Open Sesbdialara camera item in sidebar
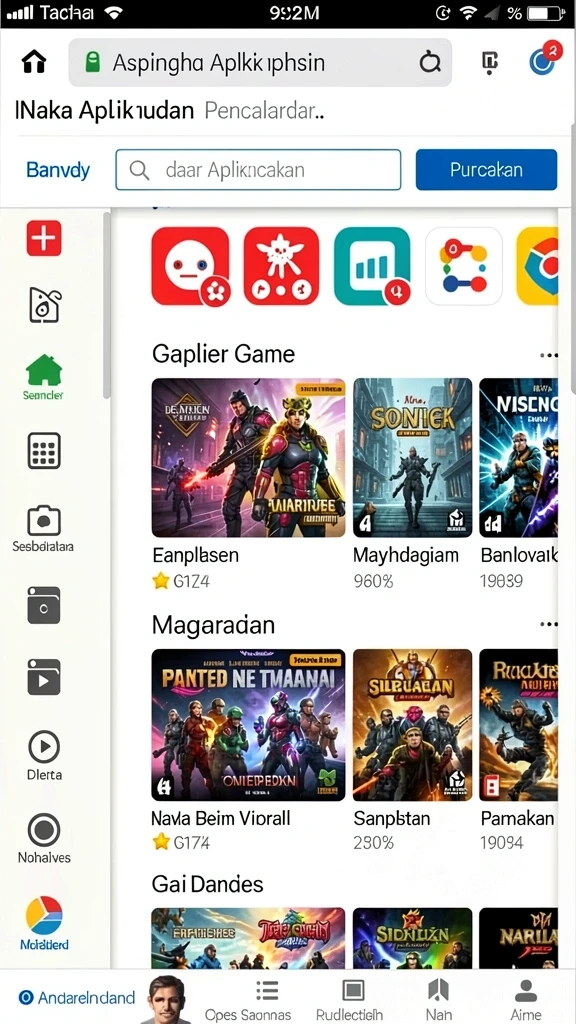The image size is (576, 1024). 43,528
